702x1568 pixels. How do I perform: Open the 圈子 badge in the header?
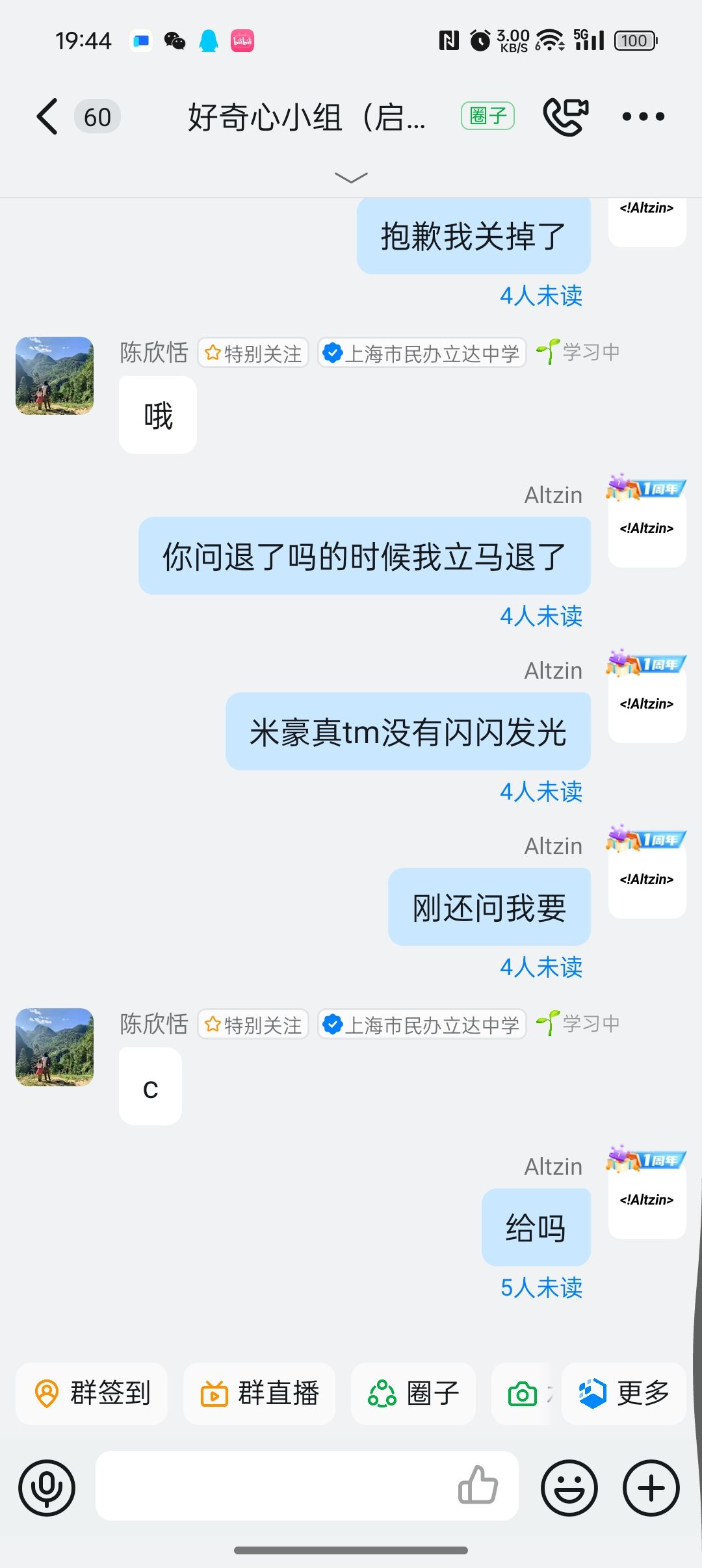click(x=487, y=116)
